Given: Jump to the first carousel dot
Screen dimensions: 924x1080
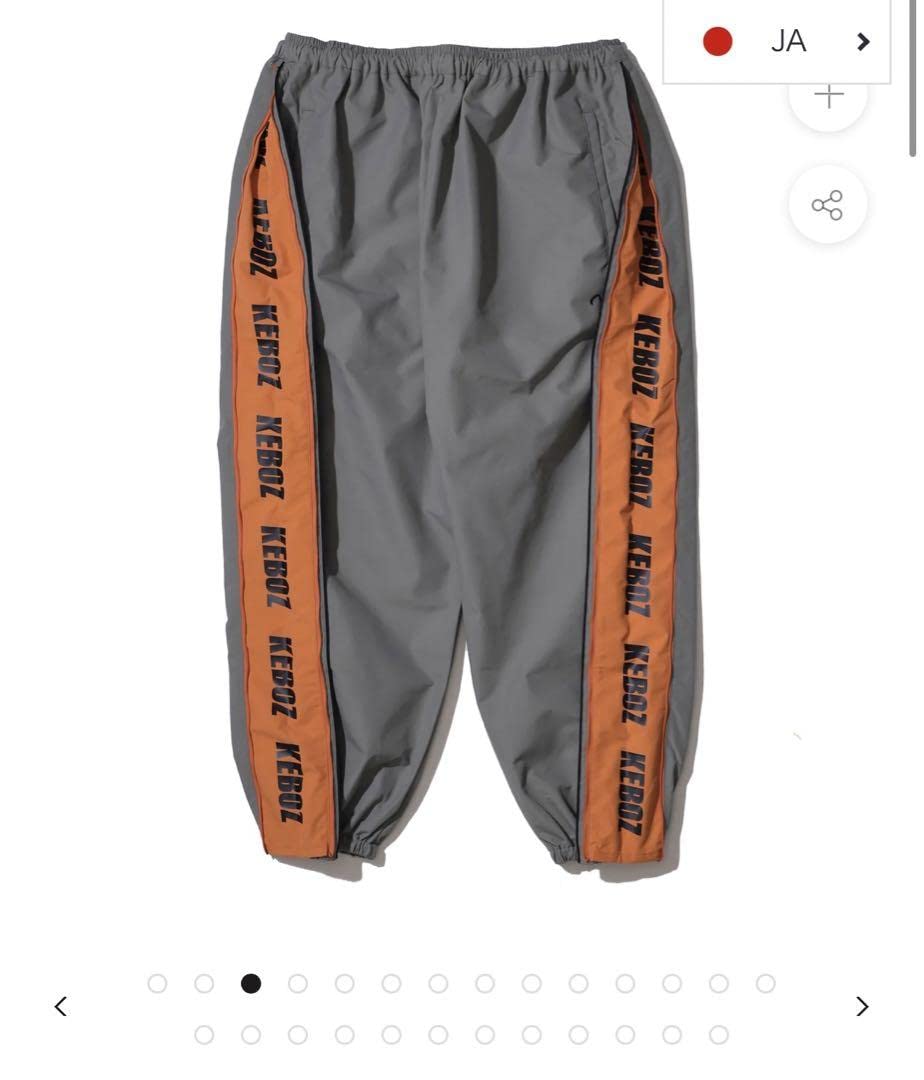Looking at the screenshot, I should point(157,984).
